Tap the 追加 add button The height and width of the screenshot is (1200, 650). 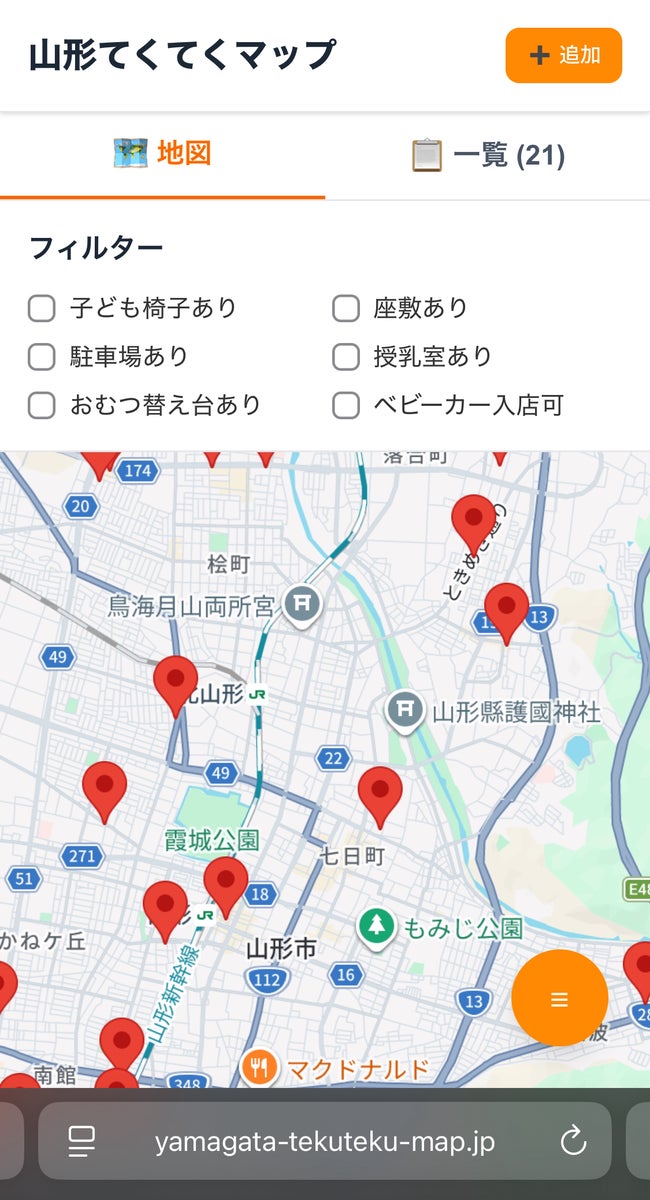pos(563,55)
